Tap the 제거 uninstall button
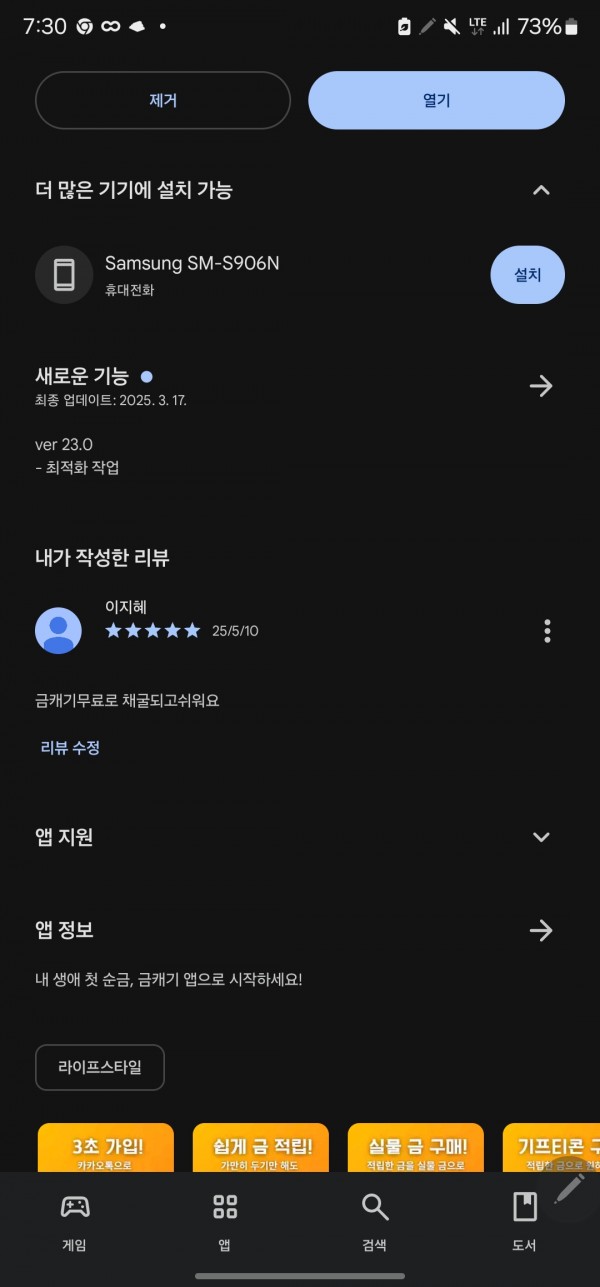 pos(163,100)
